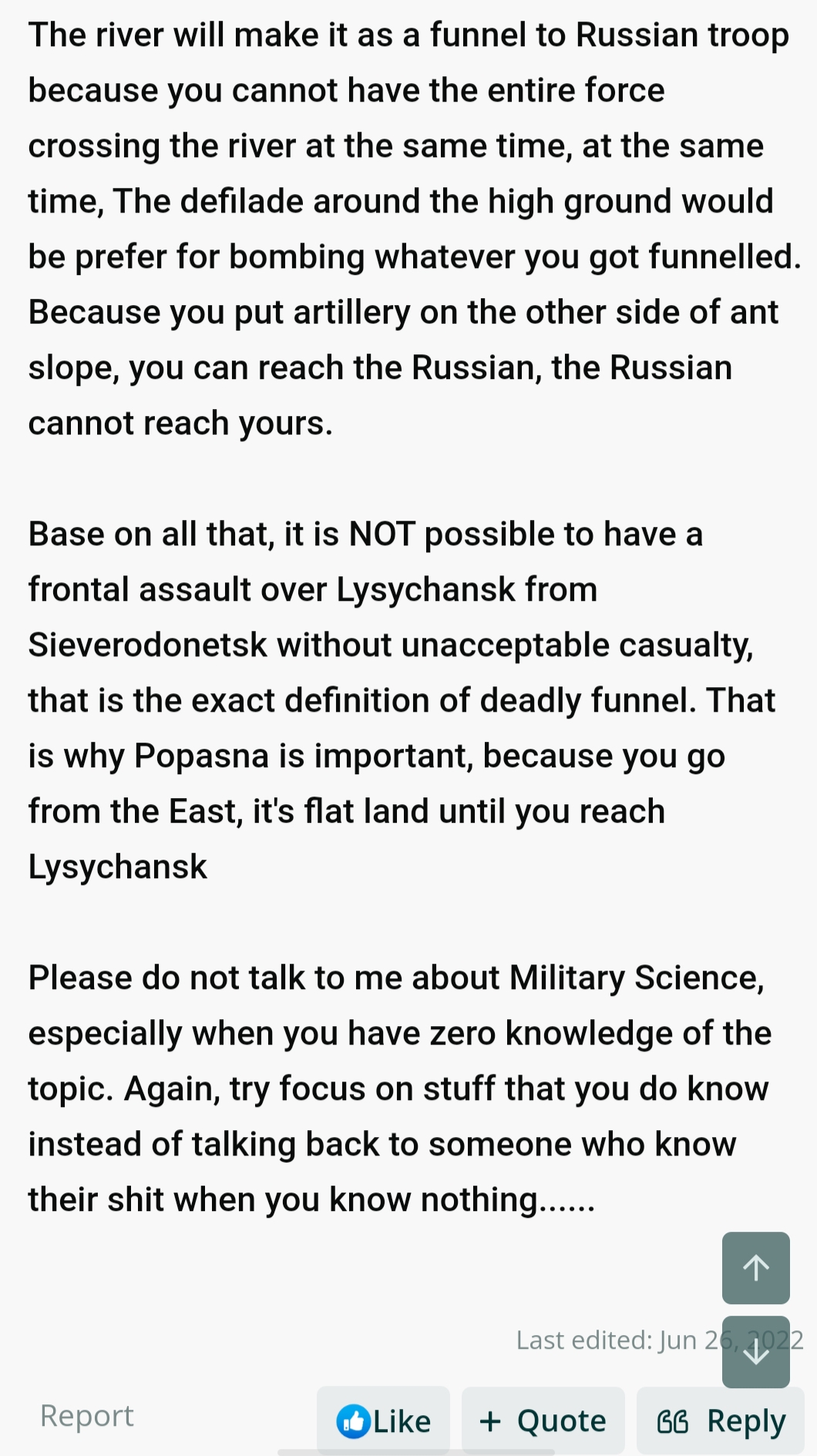Like this forum post
This screenshot has width=817, height=1456.
click(383, 1421)
